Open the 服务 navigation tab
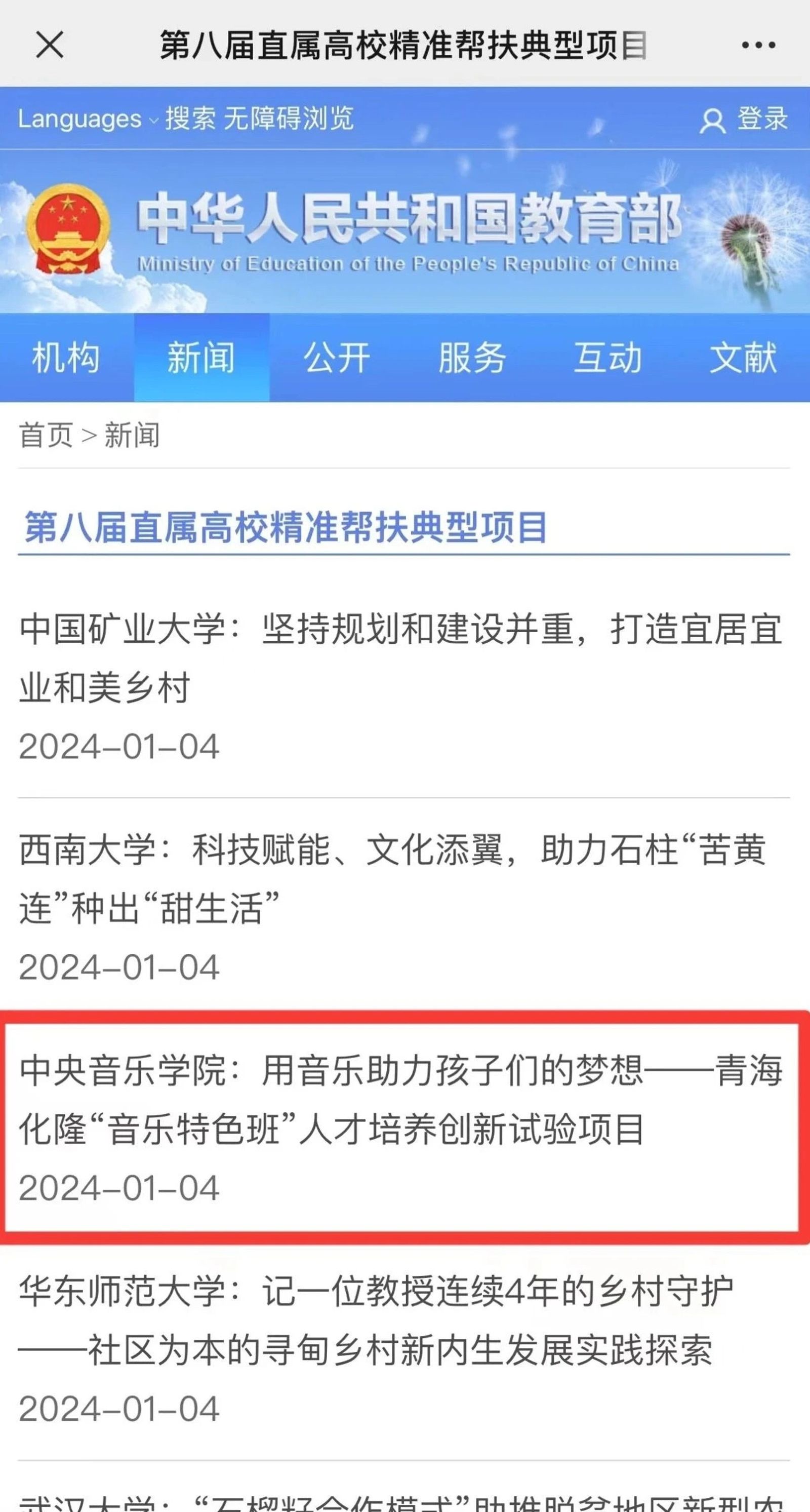 tap(472, 358)
